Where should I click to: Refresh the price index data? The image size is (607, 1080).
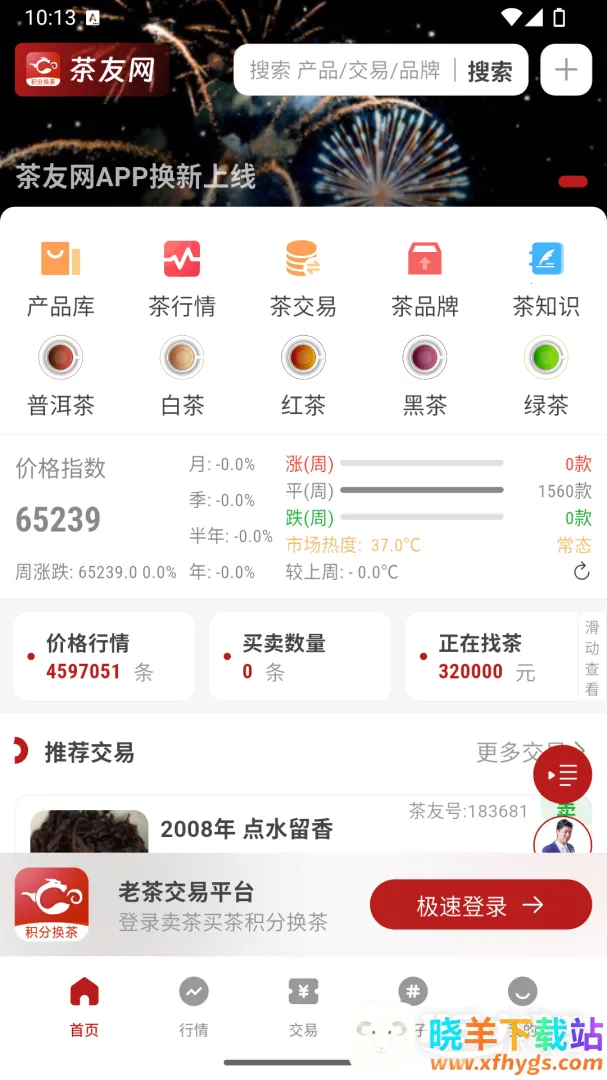point(581,571)
